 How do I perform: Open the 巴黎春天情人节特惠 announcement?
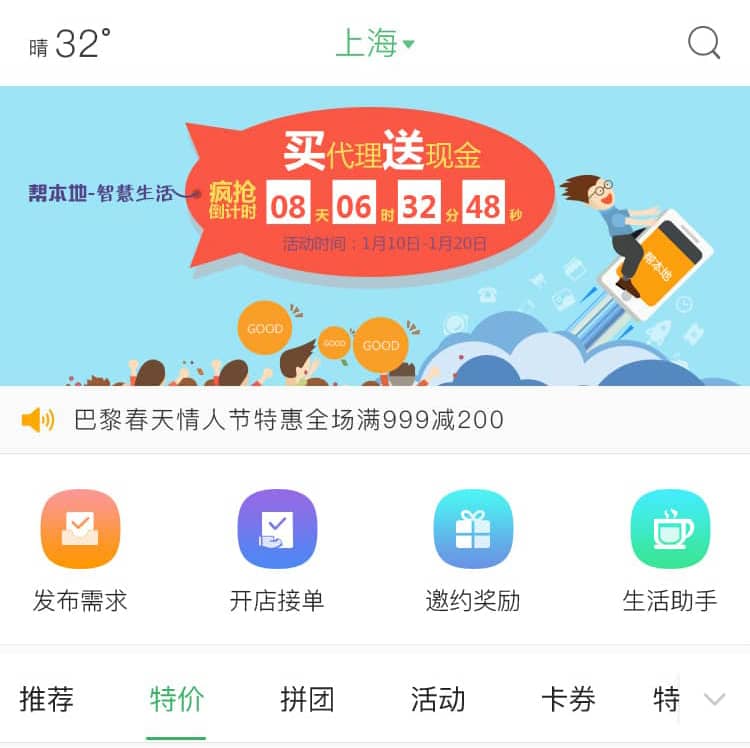[289, 420]
